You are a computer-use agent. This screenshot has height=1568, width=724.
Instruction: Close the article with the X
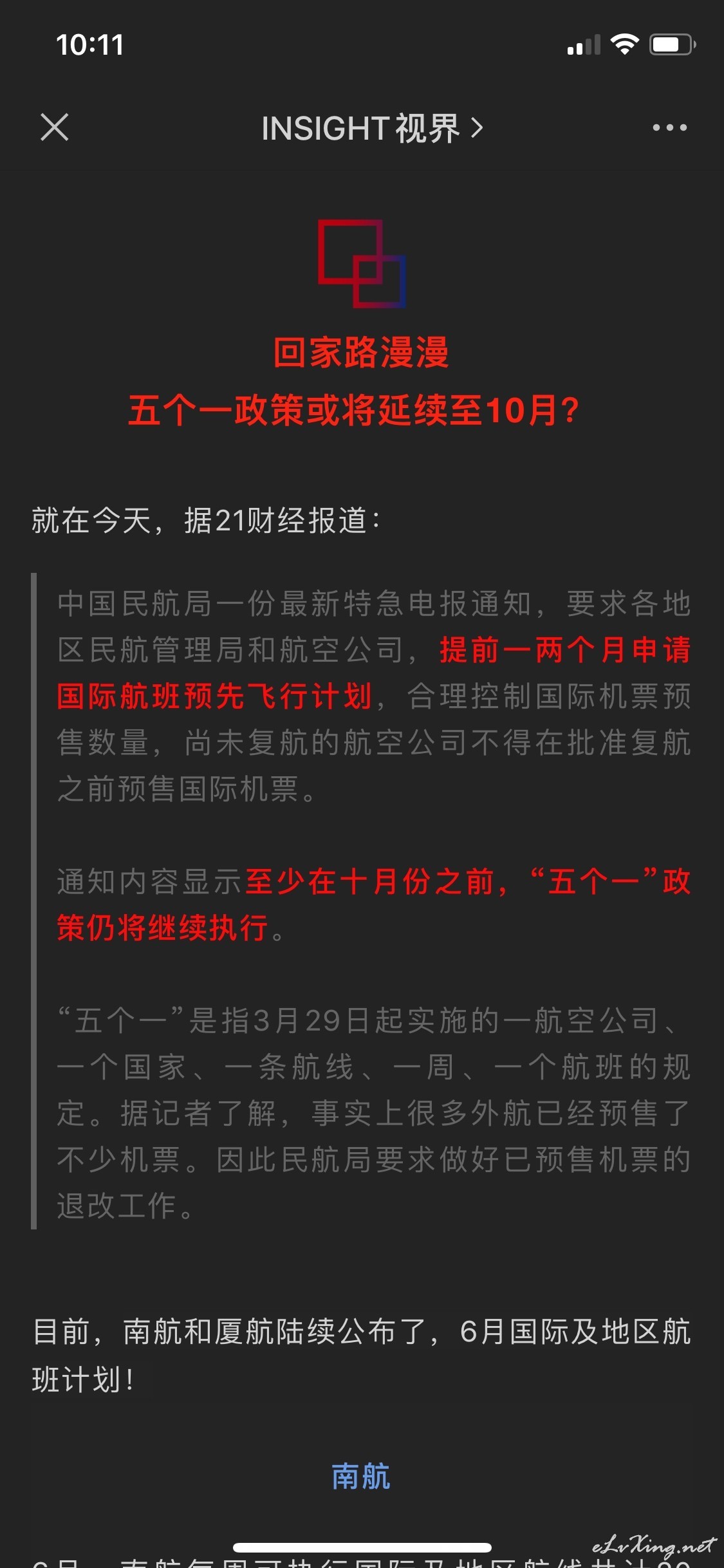tap(55, 127)
